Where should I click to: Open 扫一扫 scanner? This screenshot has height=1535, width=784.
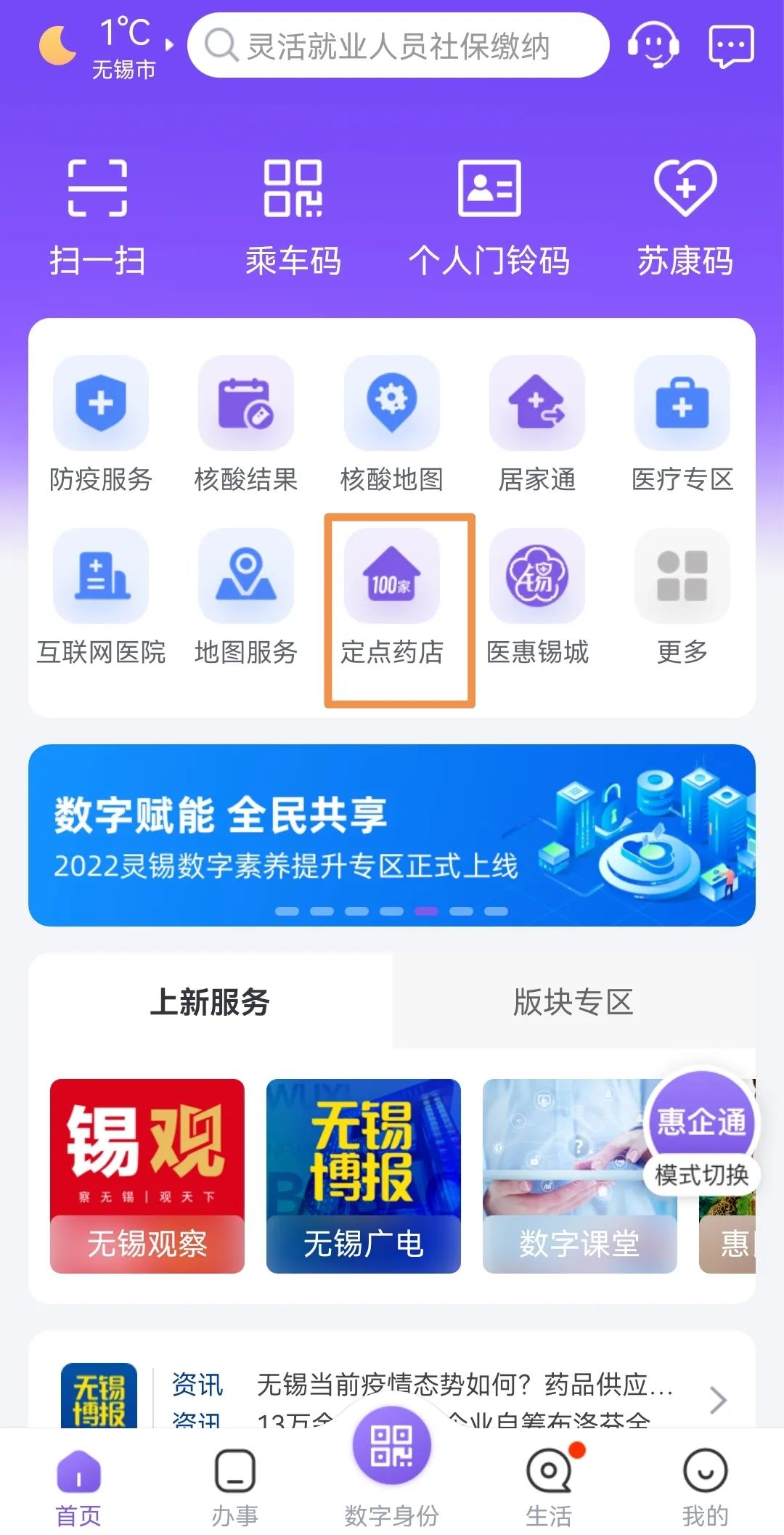pos(97,218)
